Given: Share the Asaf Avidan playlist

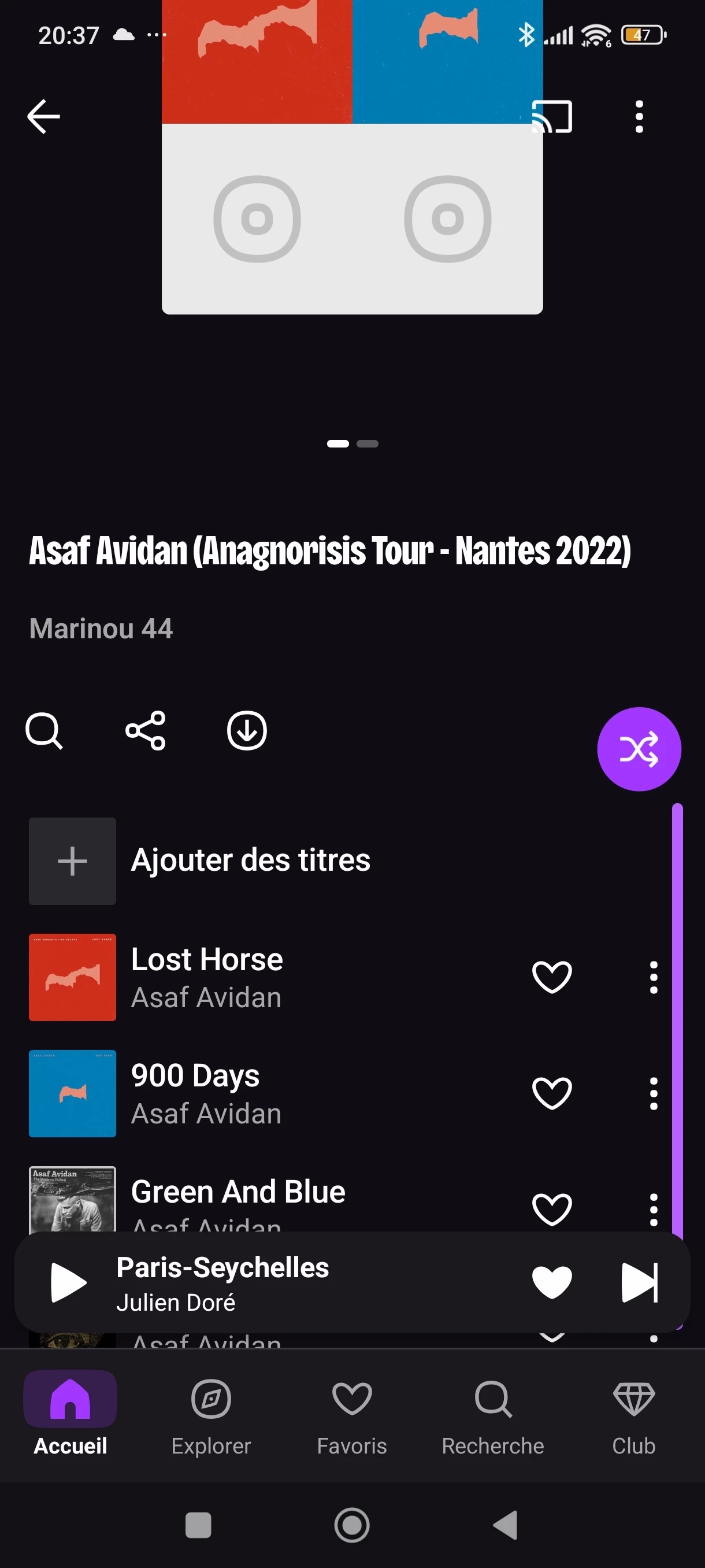Looking at the screenshot, I should [146, 730].
